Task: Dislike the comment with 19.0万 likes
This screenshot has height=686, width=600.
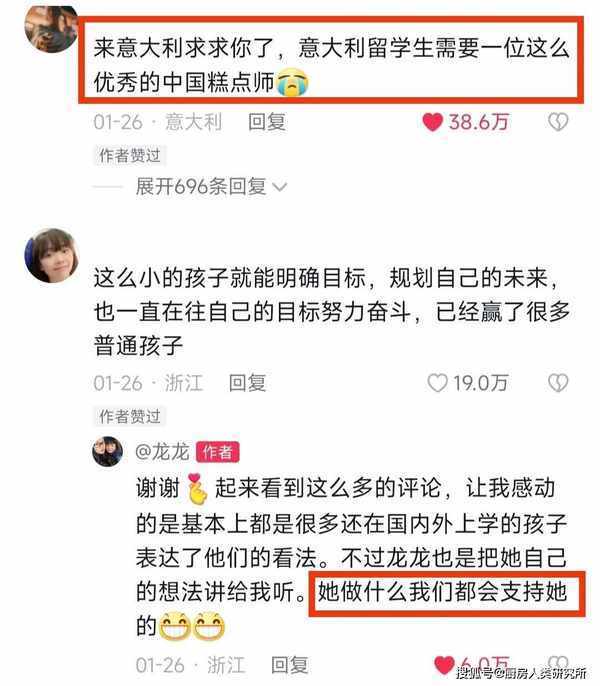Action: point(558,382)
